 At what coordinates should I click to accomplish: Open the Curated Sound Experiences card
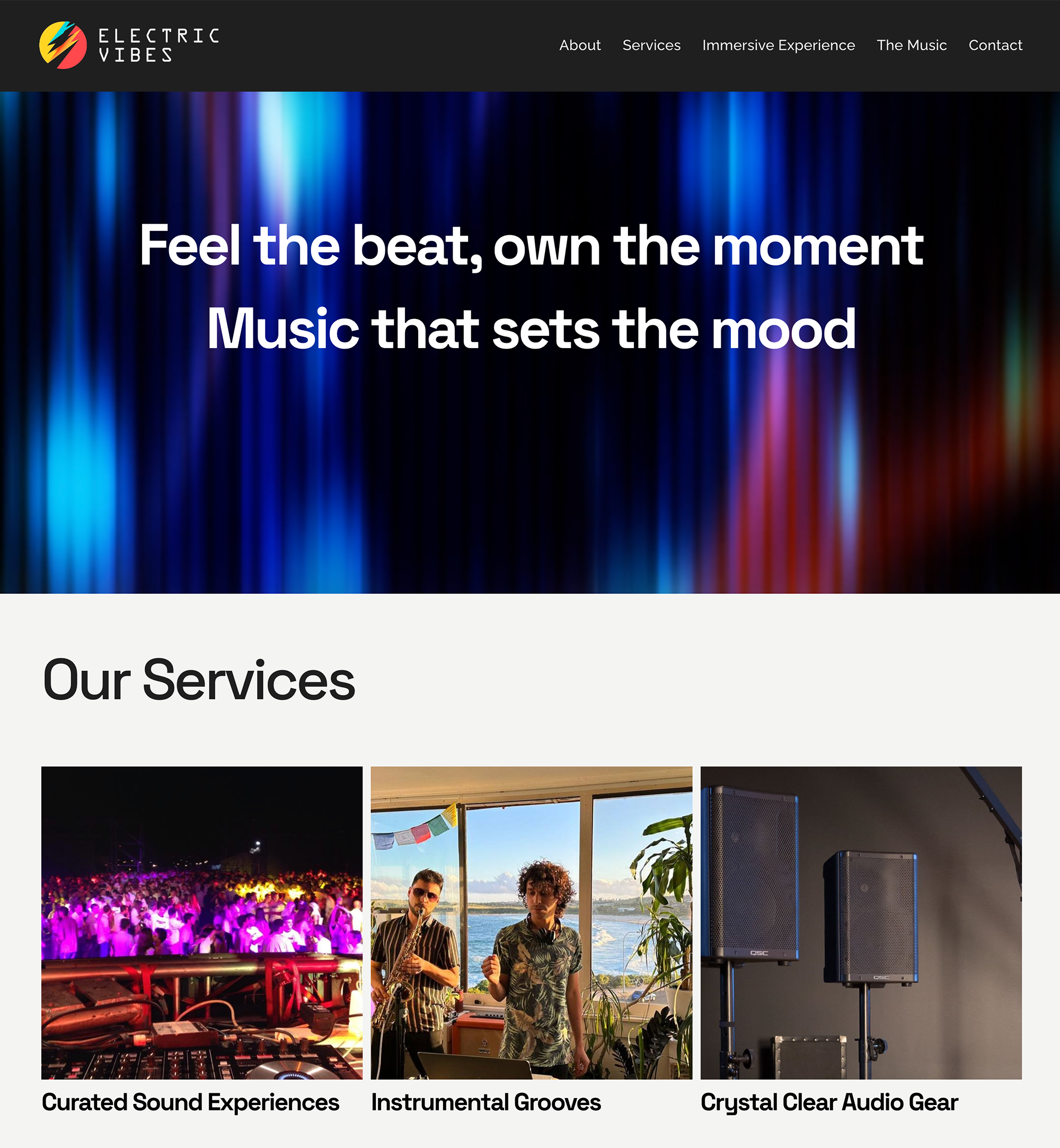tap(201, 923)
